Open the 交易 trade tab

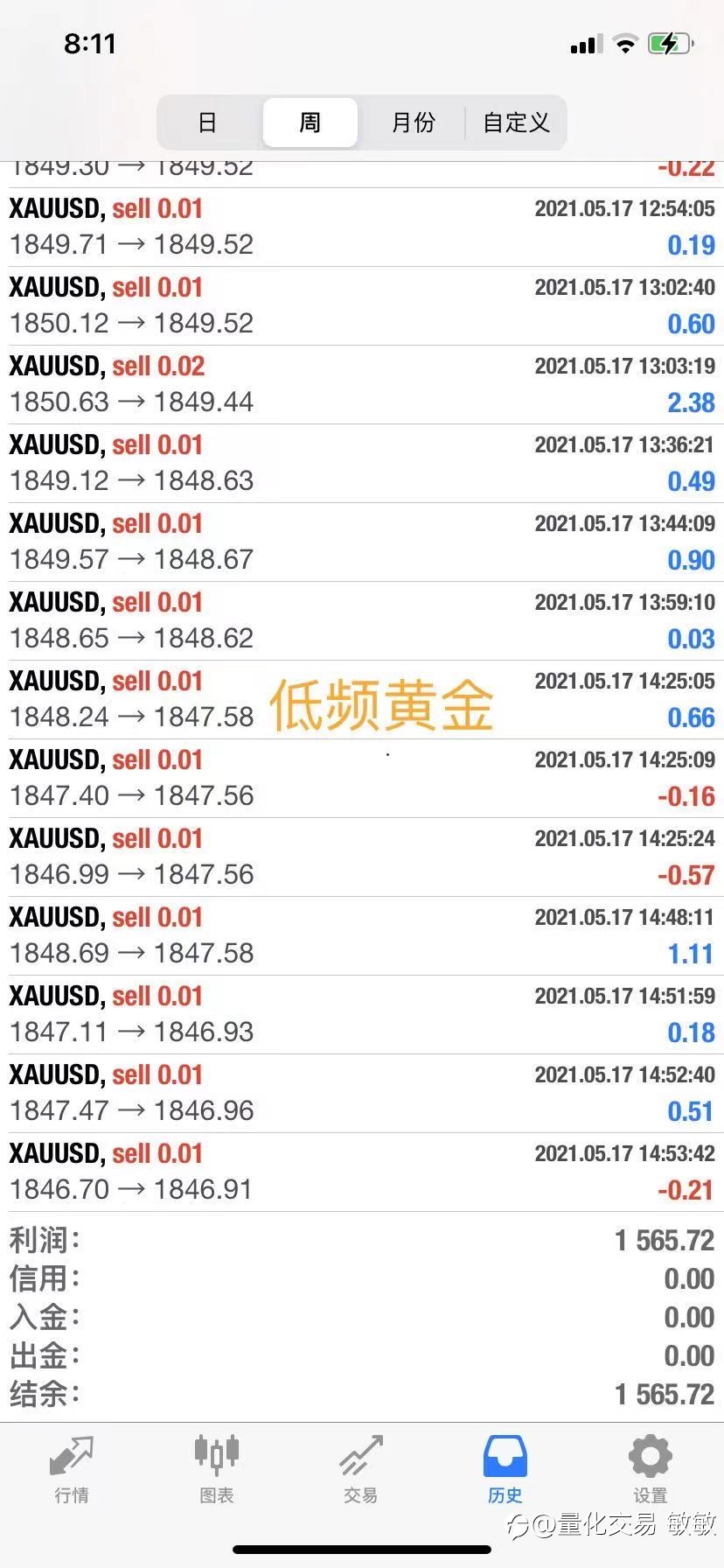point(361,1471)
